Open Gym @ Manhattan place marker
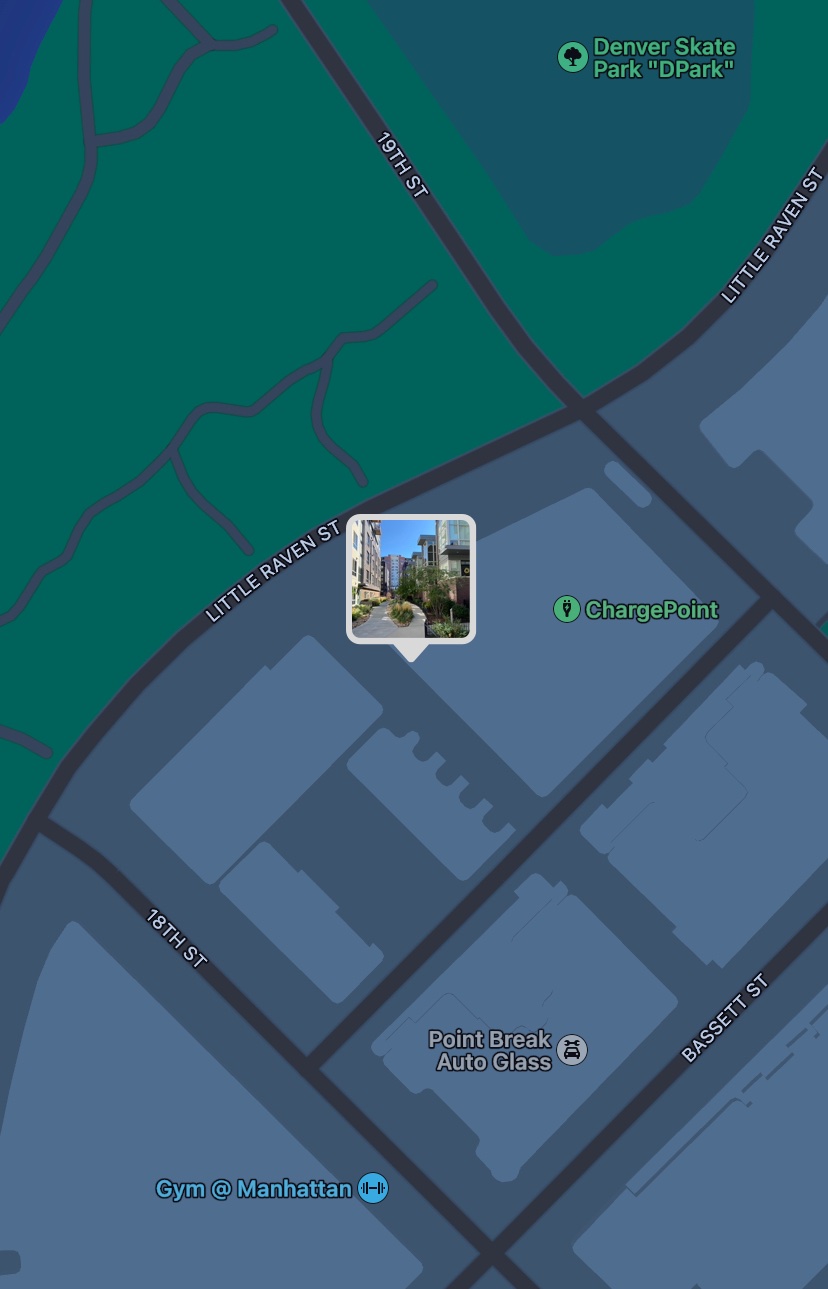Screen dimensions: 828x1289 pos(373,1188)
